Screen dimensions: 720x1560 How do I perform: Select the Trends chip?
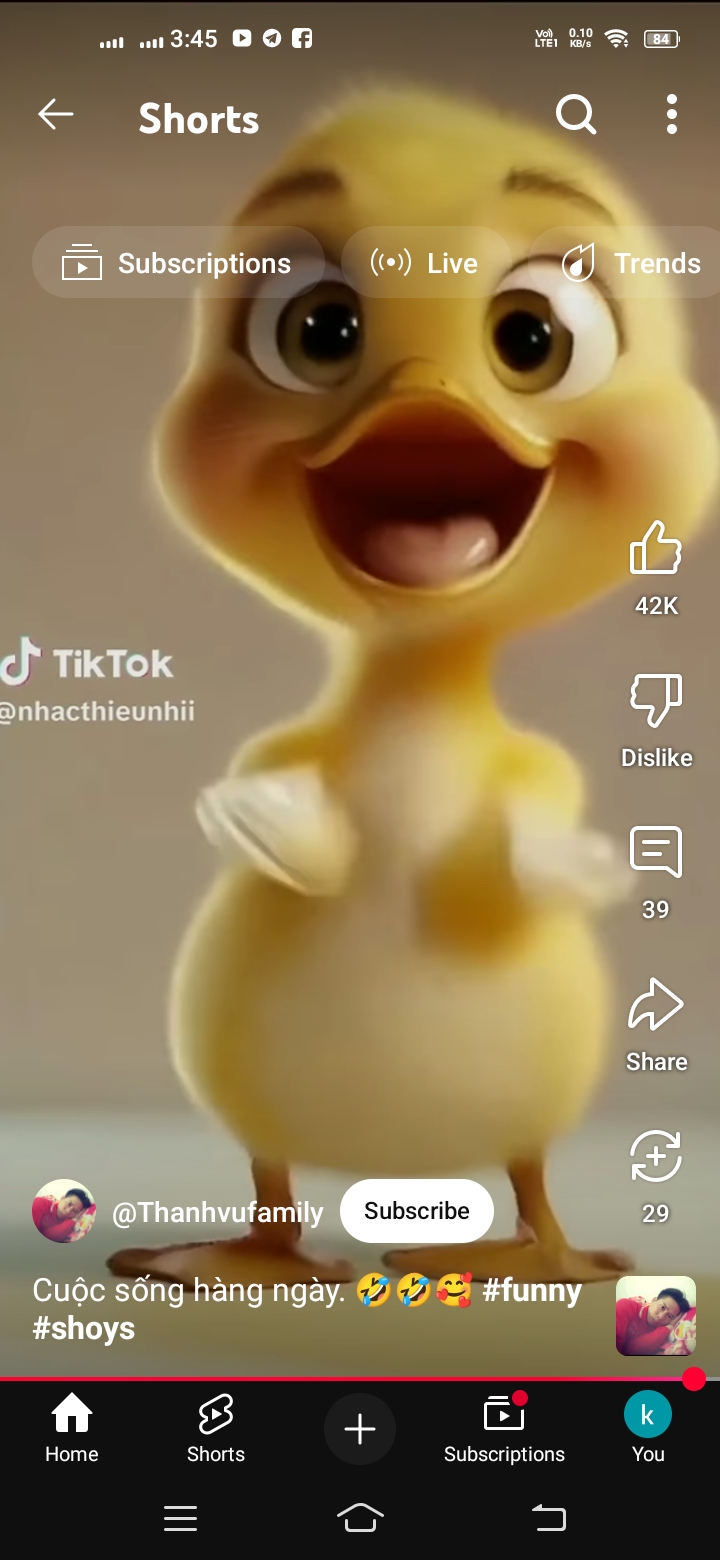[x=632, y=263]
